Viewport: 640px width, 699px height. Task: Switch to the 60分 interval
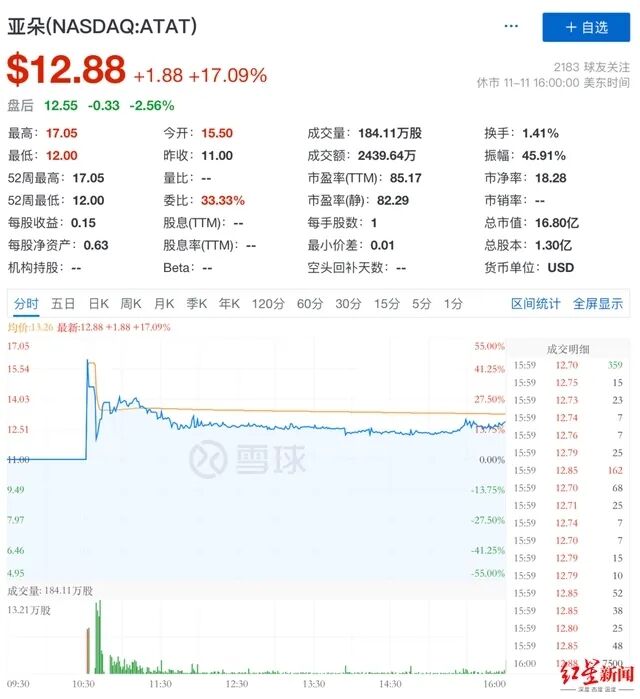tap(310, 304)
